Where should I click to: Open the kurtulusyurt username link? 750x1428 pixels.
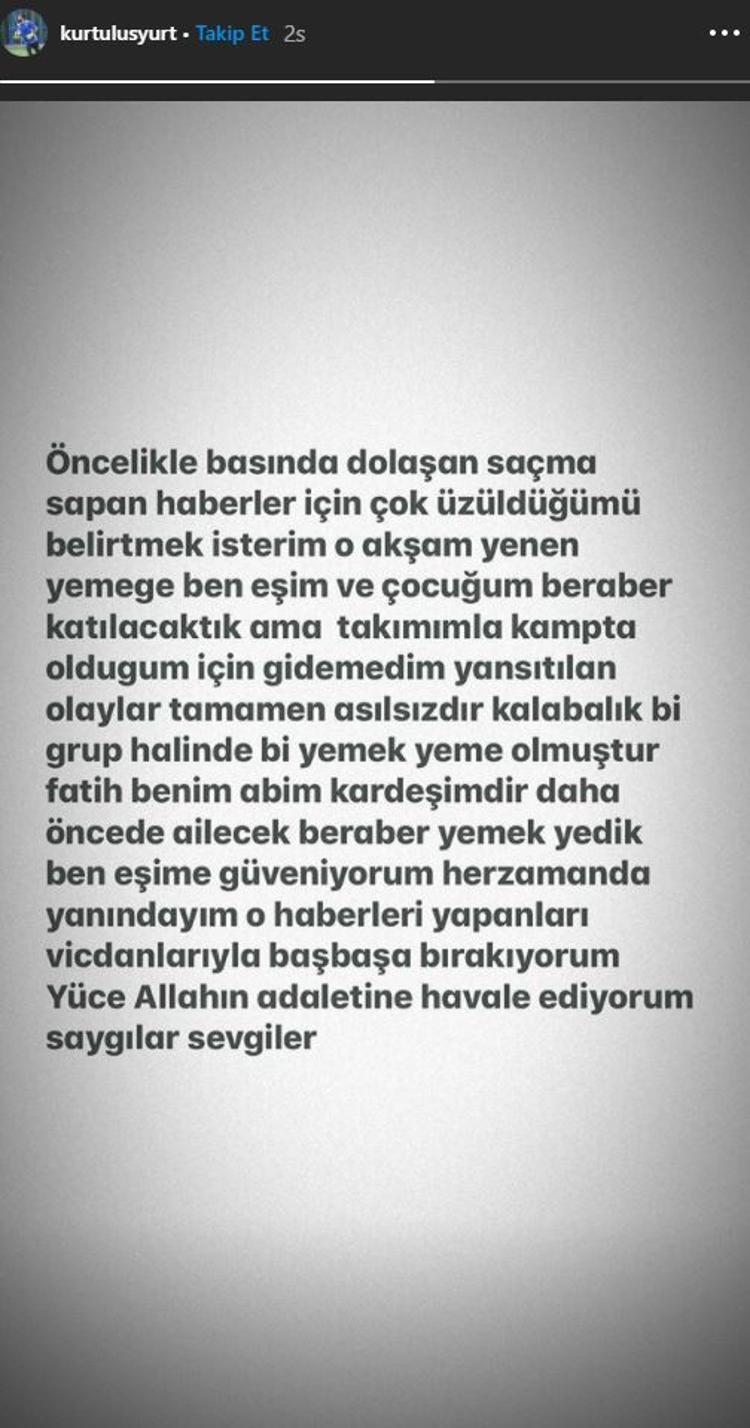coord(118,33)
